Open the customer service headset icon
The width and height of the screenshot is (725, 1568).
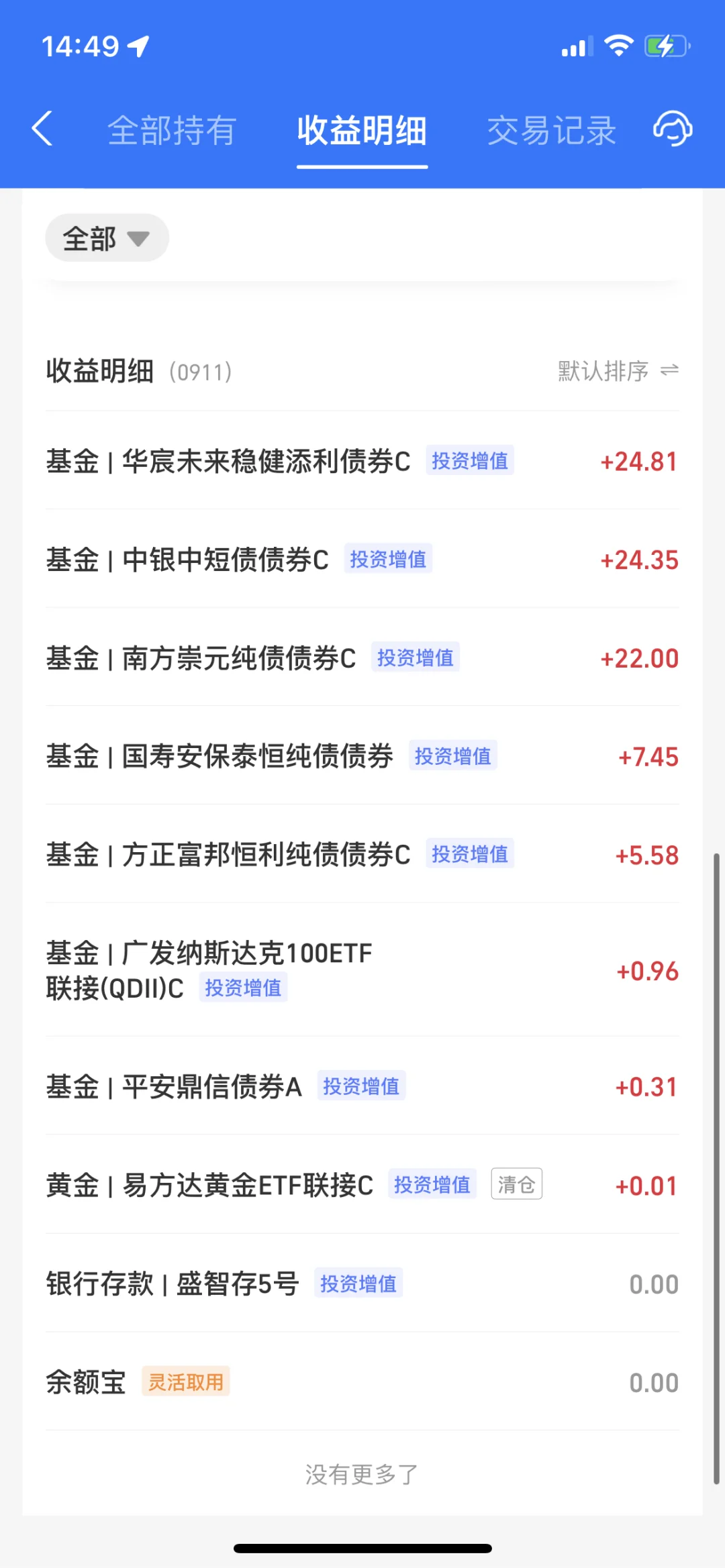[x=673, y=128]
